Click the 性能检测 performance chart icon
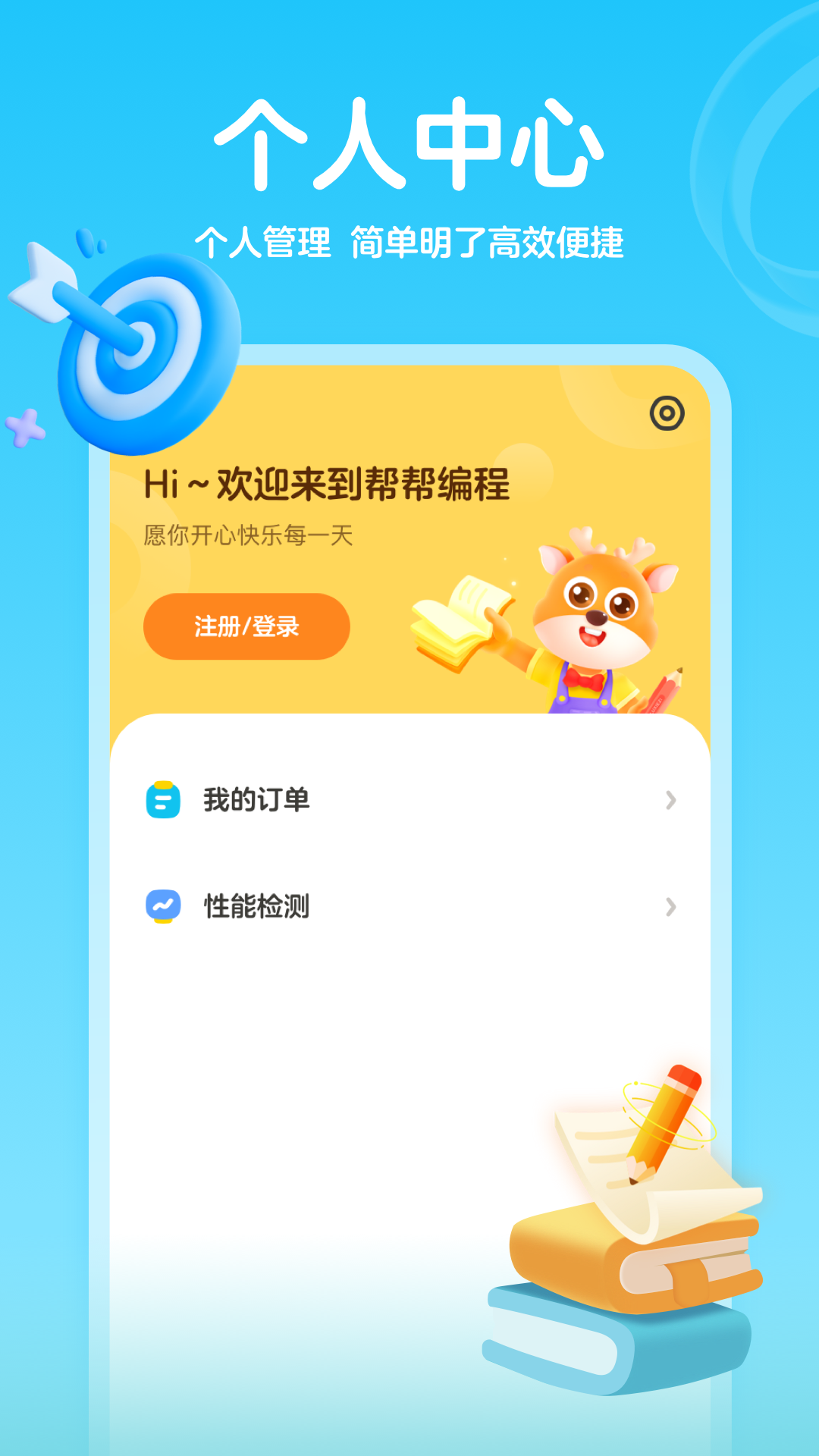This screenshot has width=819, height=1456. pyautogui.click(x=162, y=904)
